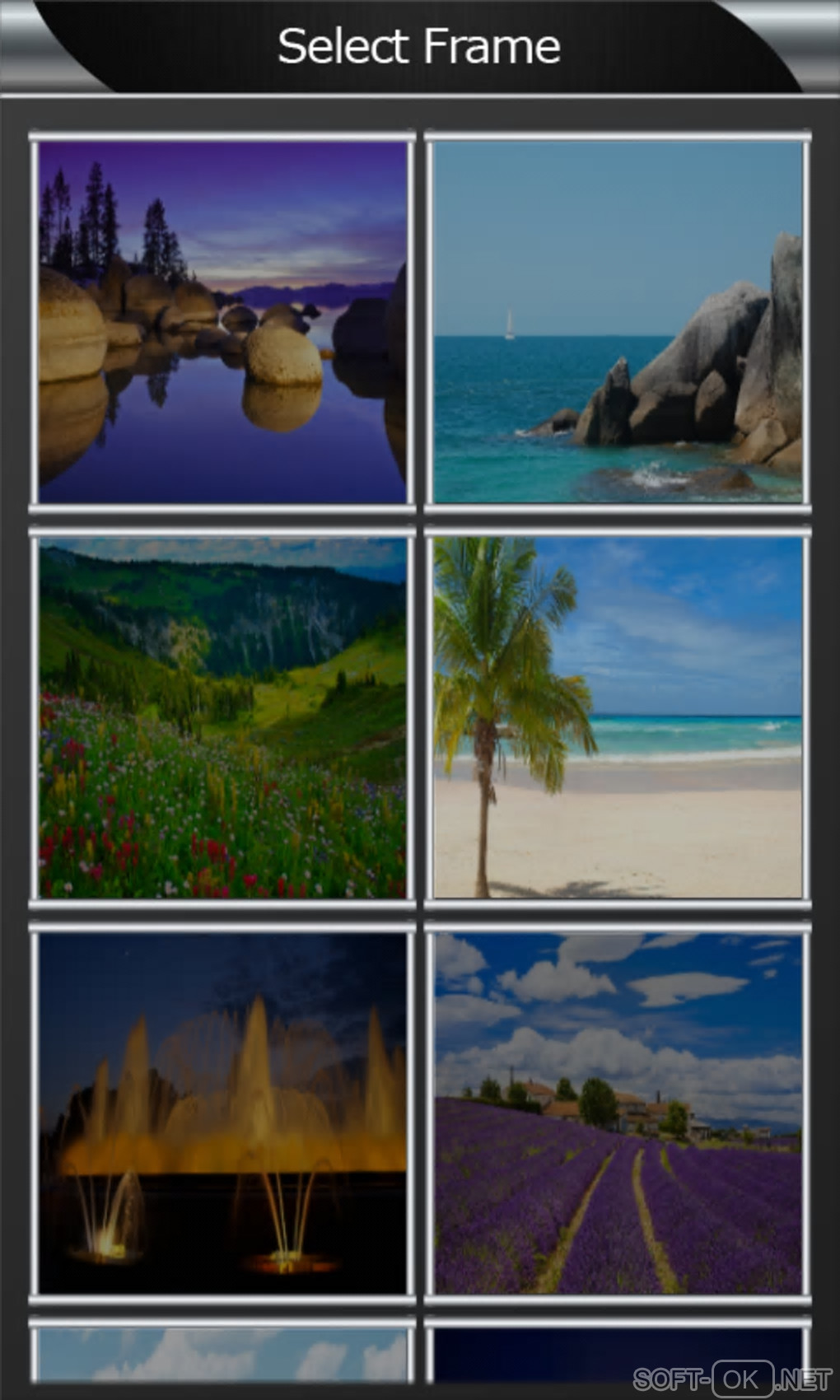Choose the illuminated night fountain frame
This screenshot has height=1400, width=840.
click(x=222, y=1113)
